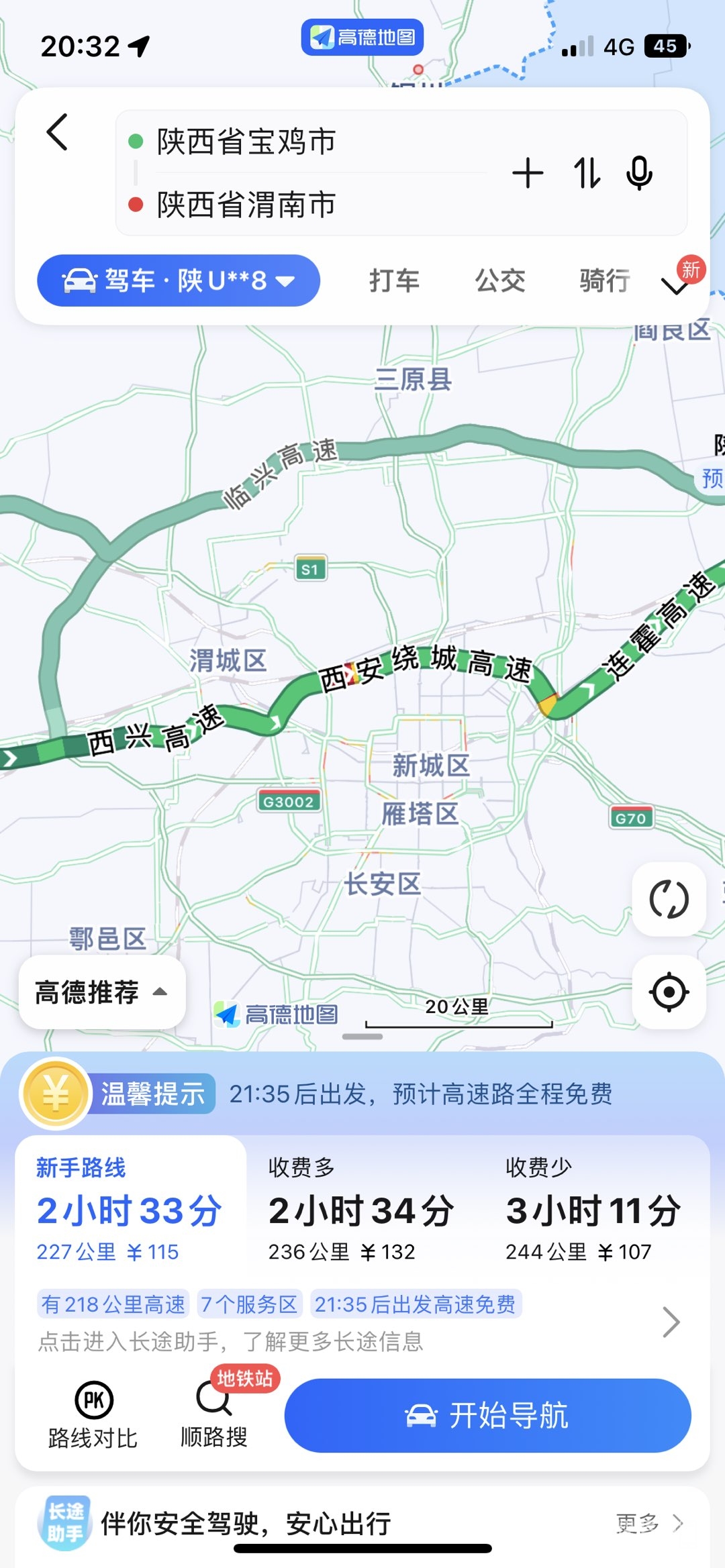
Task: Swap start and destination
Action: (x=587, y=173)
